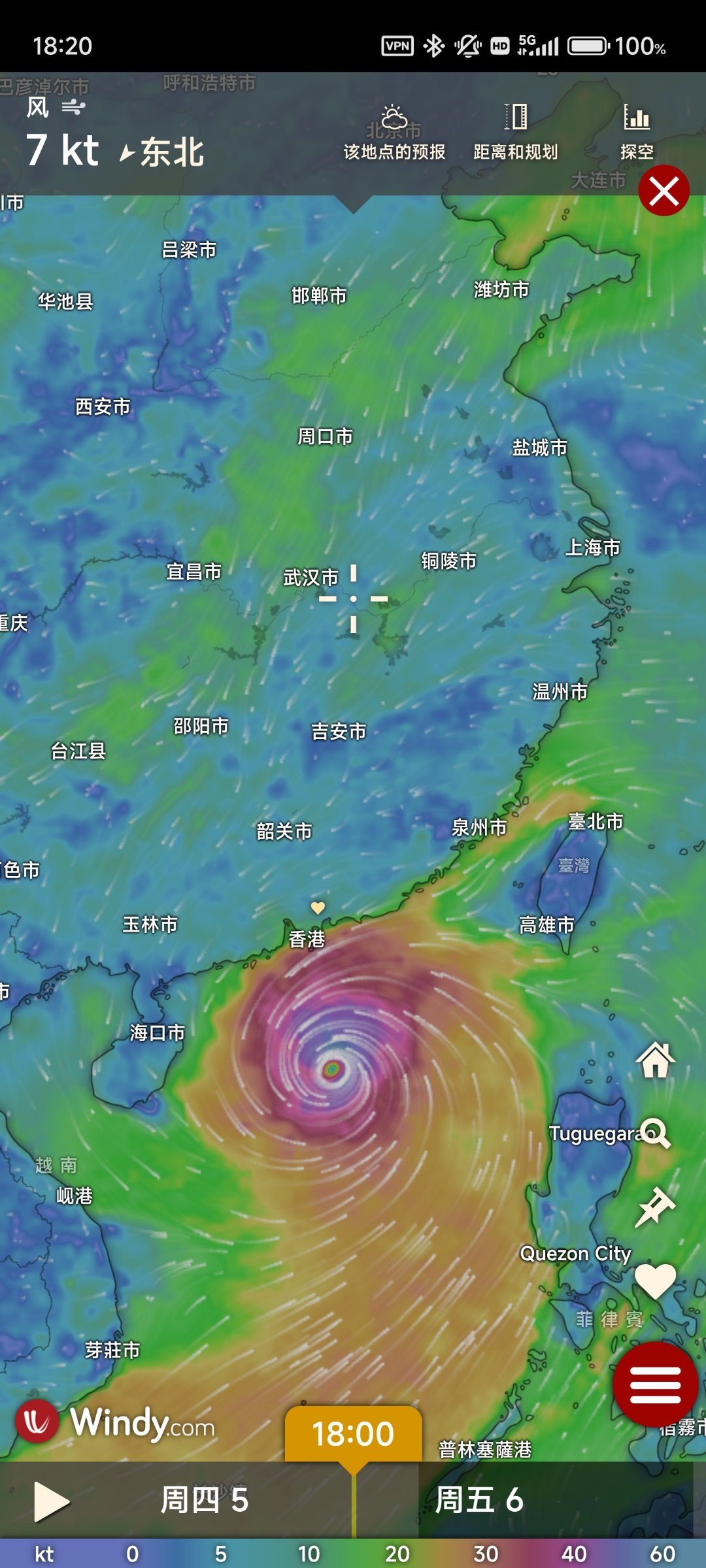Open 该地点的预报 forecast for this spot

click(394, 133)
